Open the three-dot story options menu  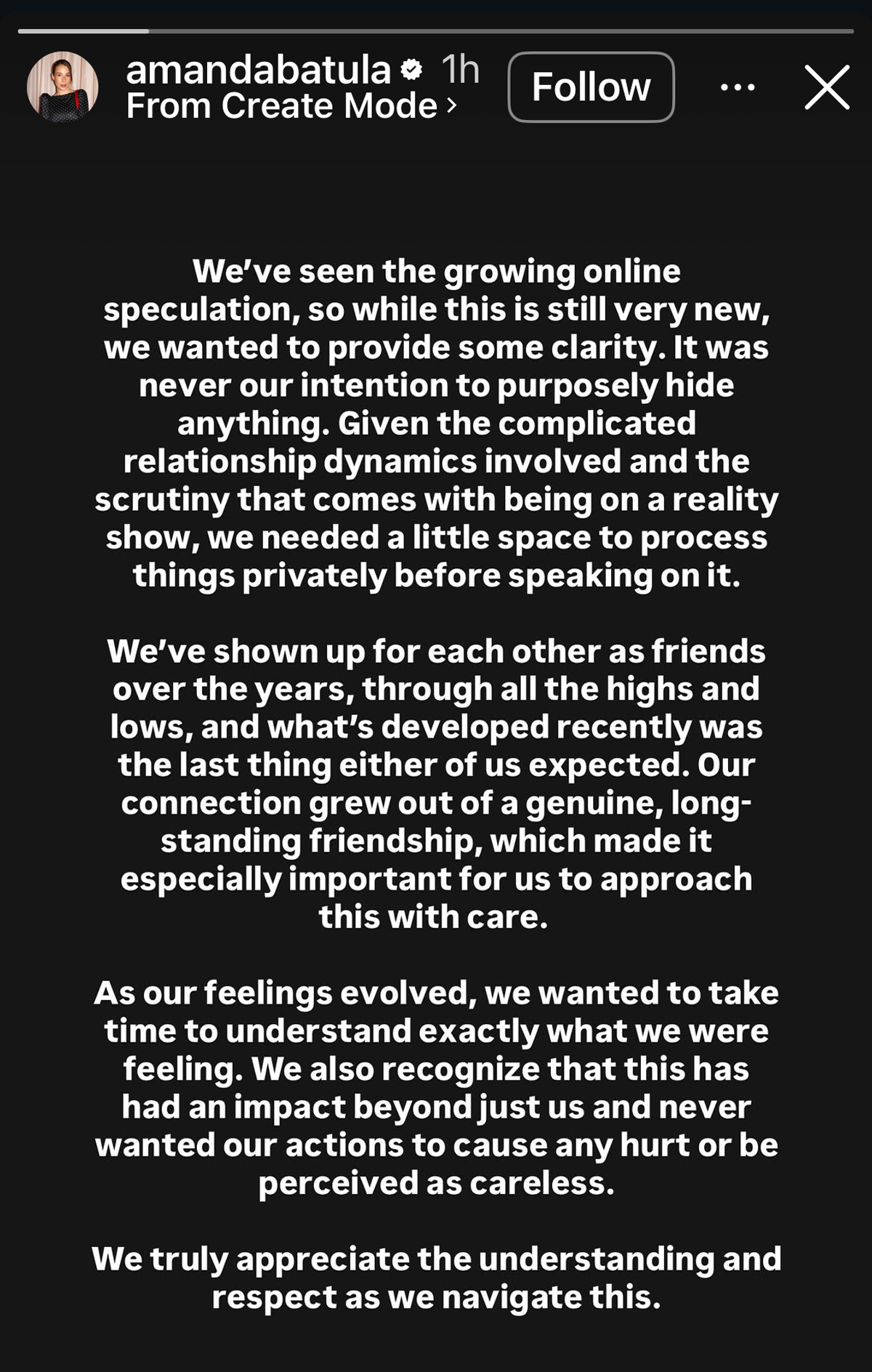pos(737,87)
